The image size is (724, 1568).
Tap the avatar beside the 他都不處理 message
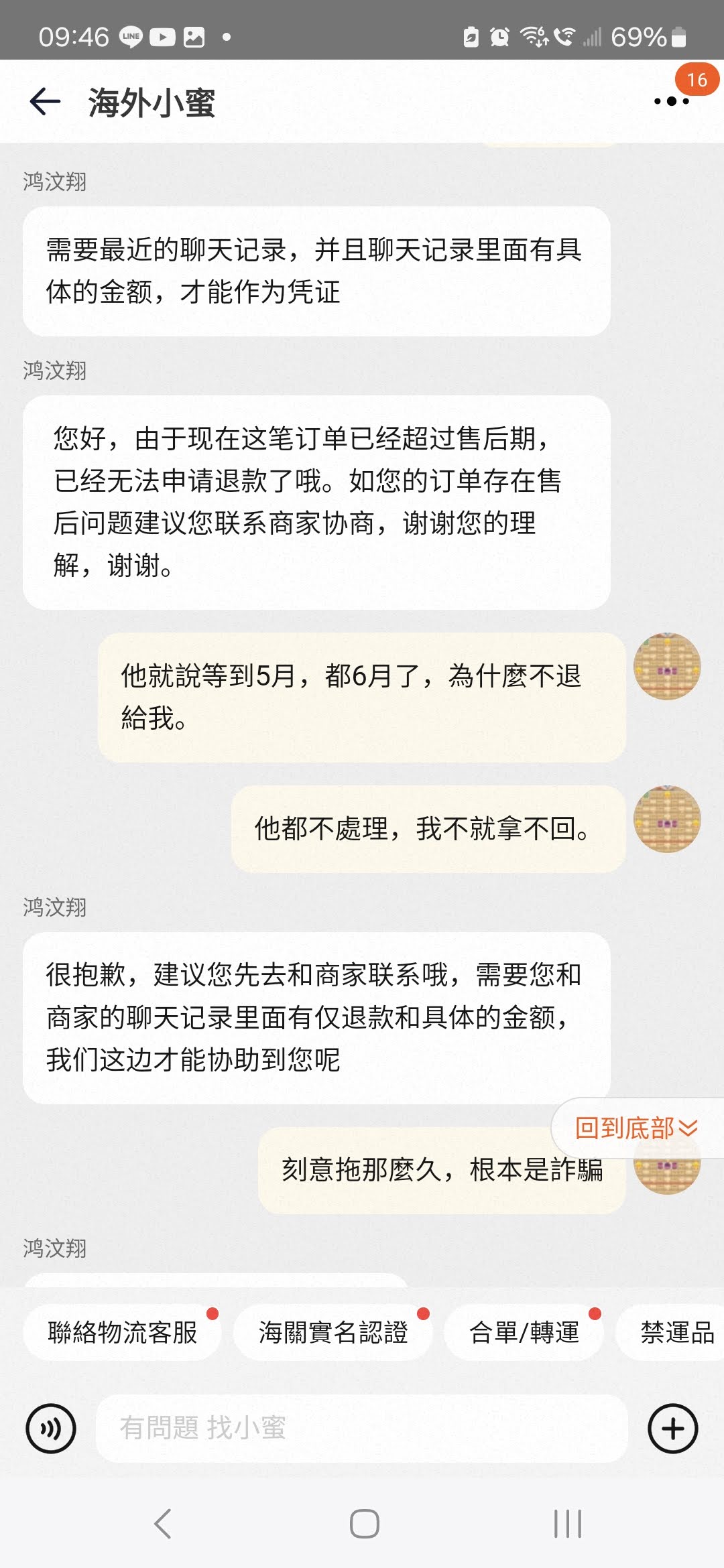click(667, 819)
